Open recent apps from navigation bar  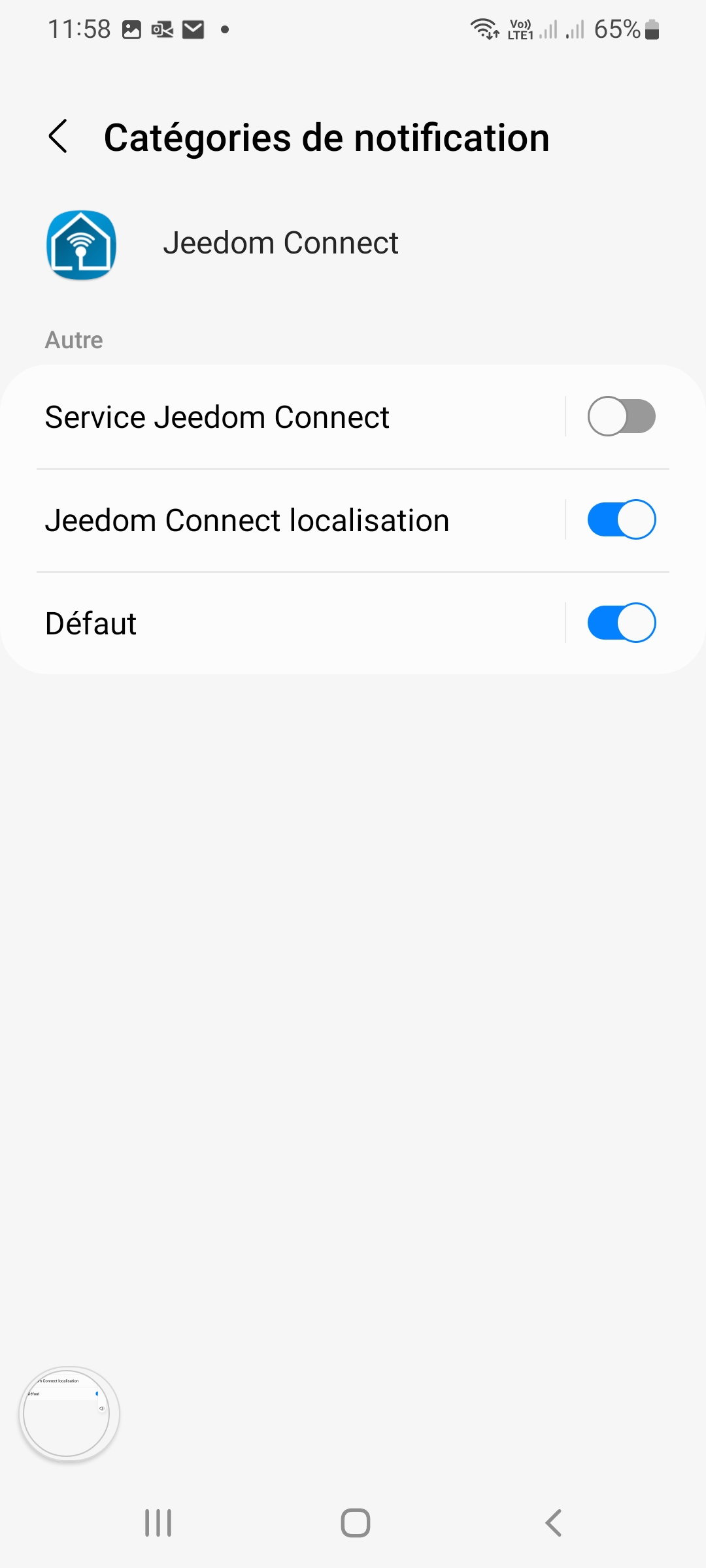point(158,1523)
